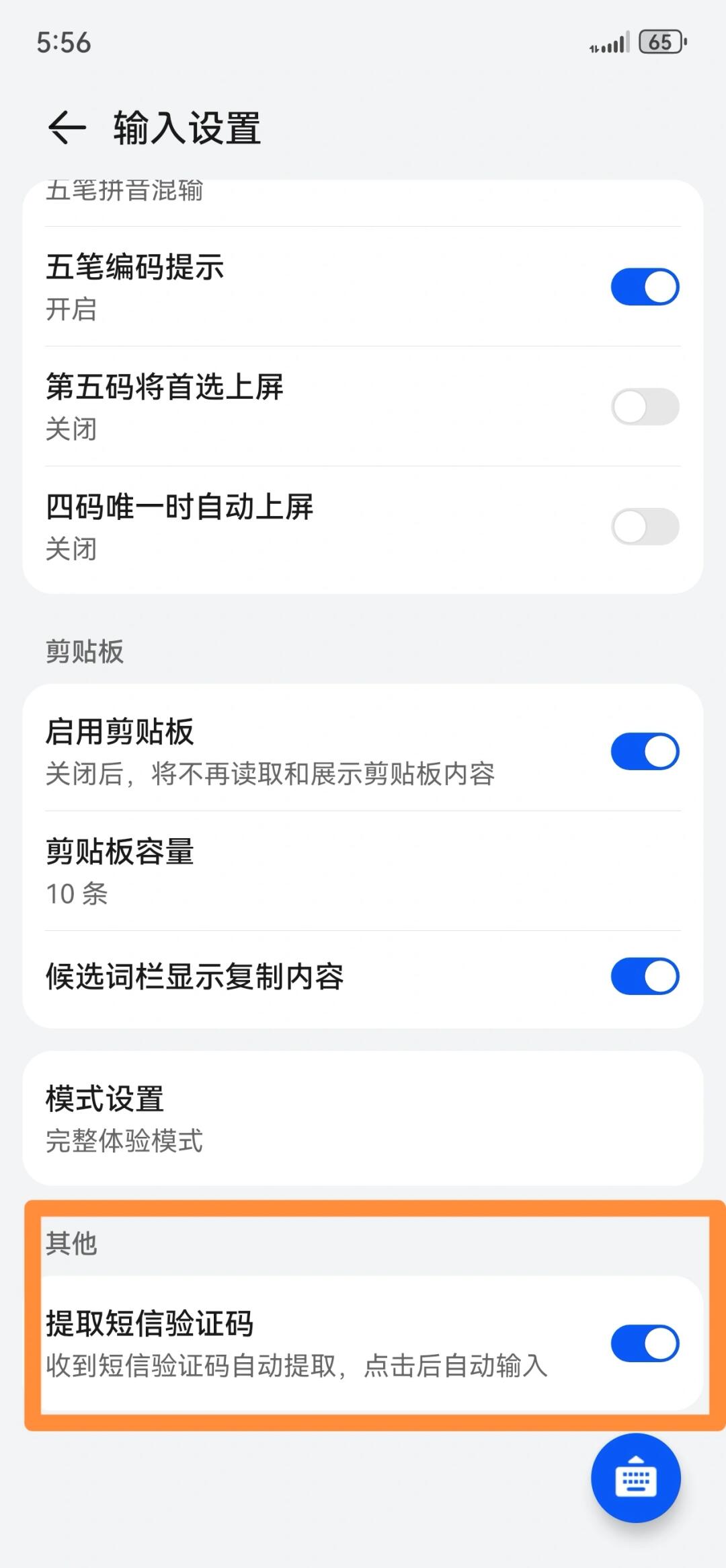Viewport: 726px width, 1568px height.
Task: Tap the cellular signal strength icon
Action: pyautogui.click(x=612, y=42)
